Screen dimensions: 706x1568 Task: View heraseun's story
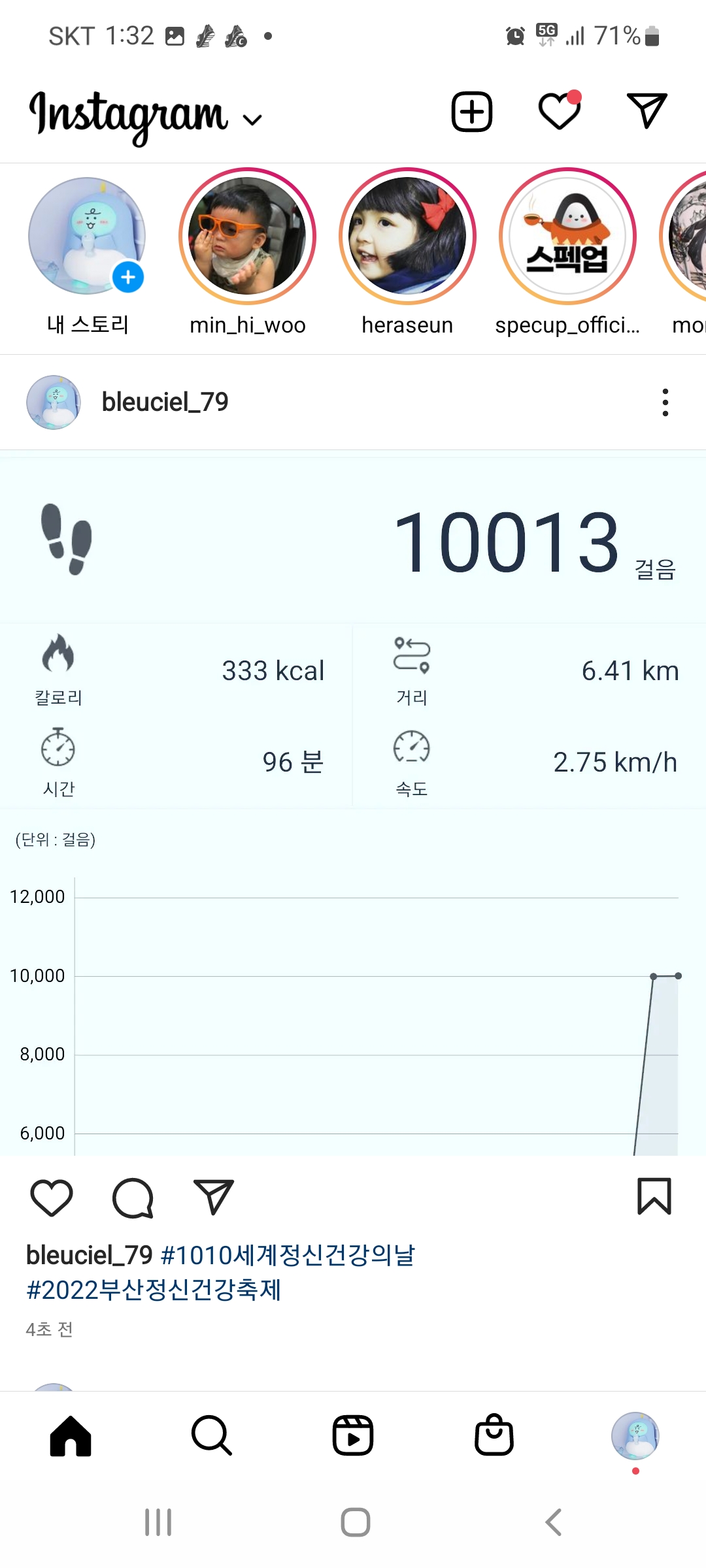pyautogui.click(x=407, y=237)
